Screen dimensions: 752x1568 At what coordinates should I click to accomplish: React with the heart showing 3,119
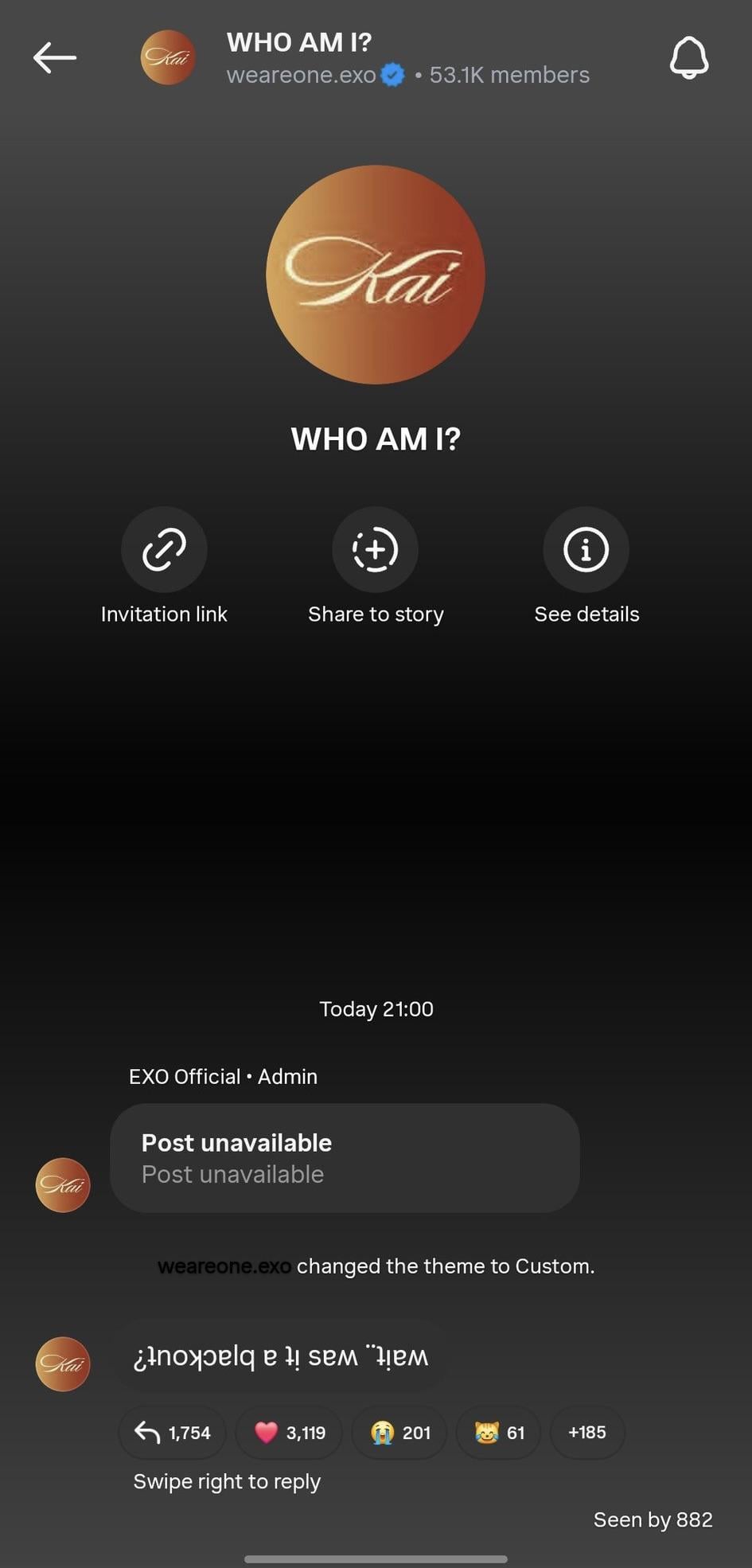click(x=290, y=1433)
